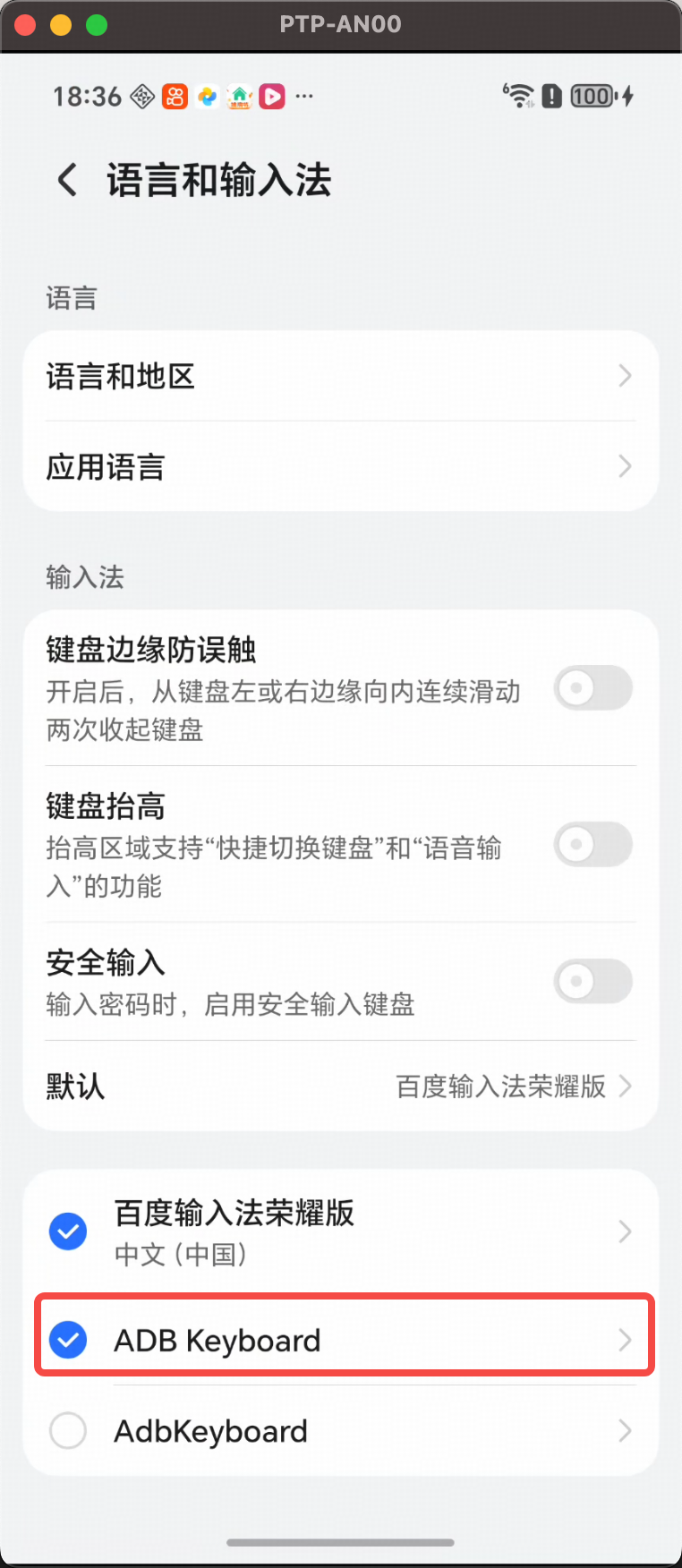The height and width of the screenshot is (1568, 682).
Task: Open 应用语言 settings
Action: tap(340, 466)
